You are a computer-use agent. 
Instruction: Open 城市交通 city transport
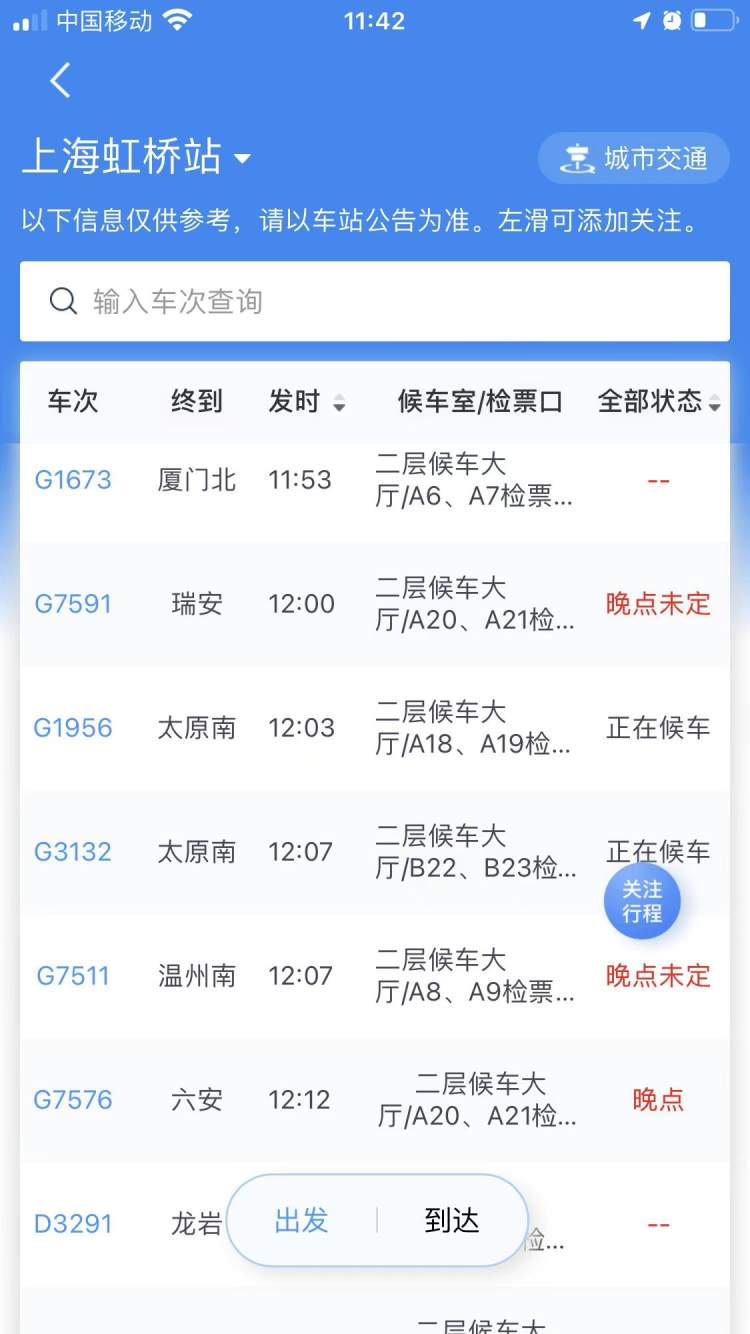click(634, 158)
